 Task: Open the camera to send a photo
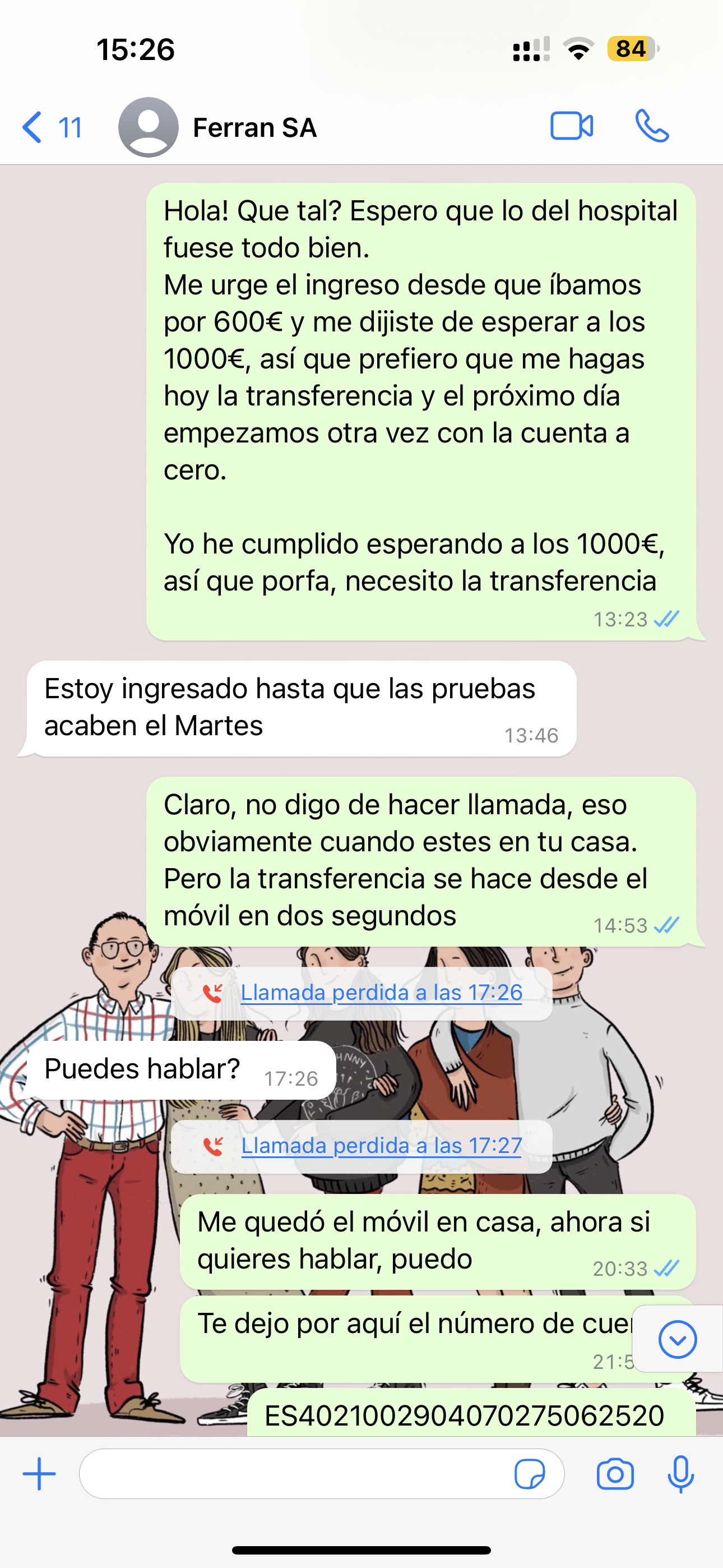[615, 1474]
